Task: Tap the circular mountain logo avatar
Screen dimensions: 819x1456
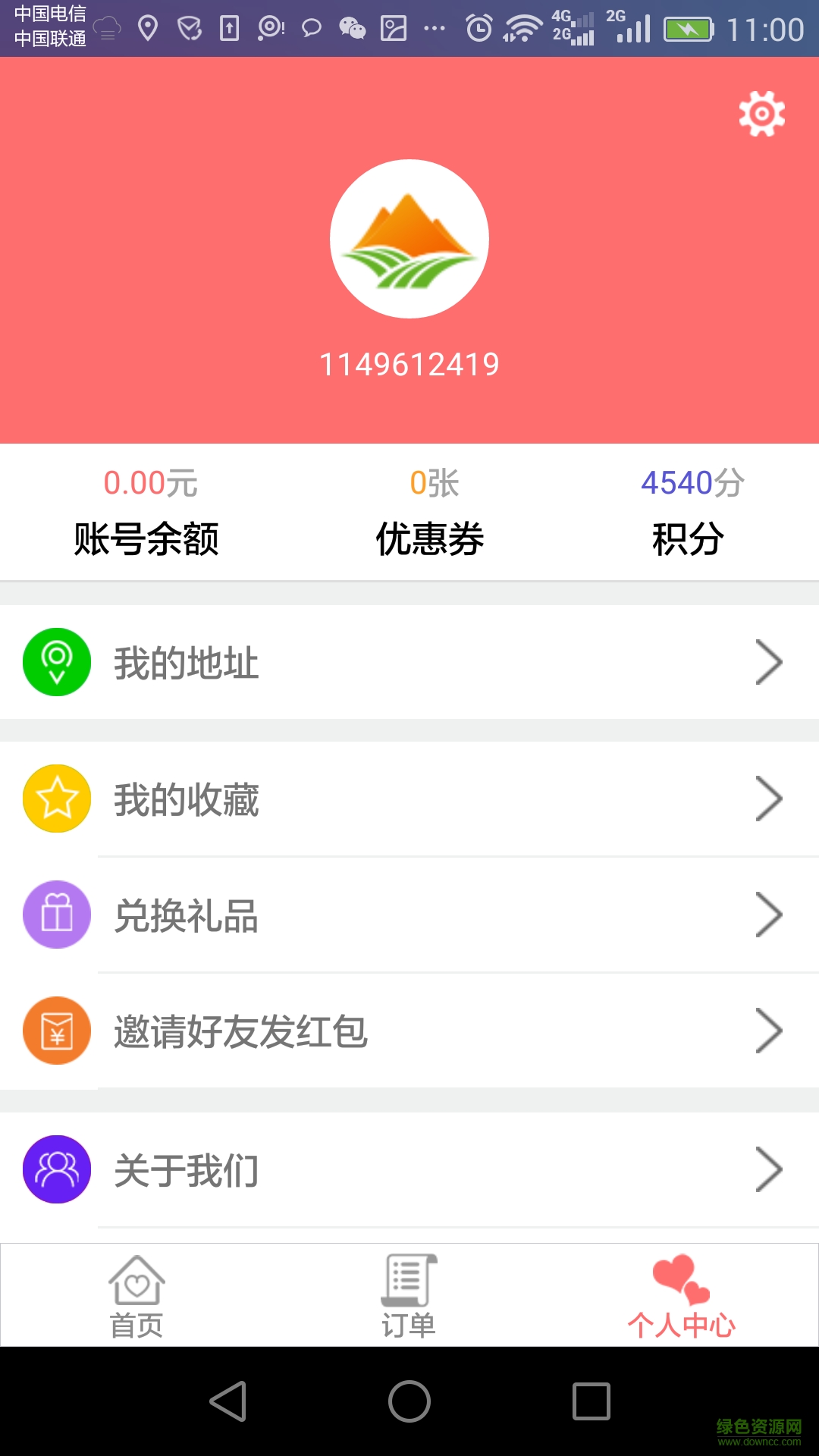Action: point(408,237)
